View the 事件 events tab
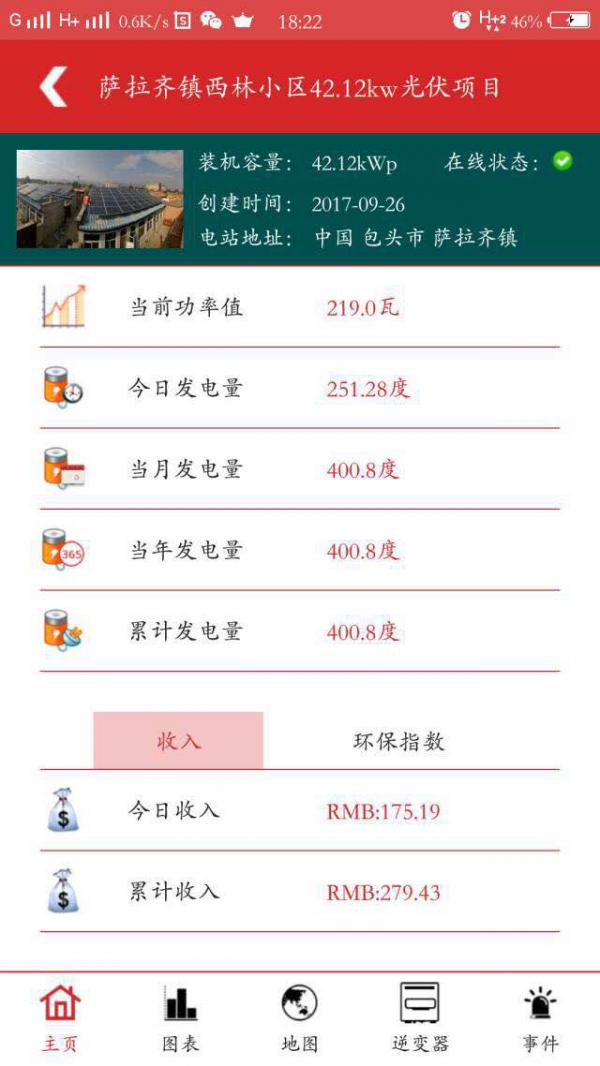 (x=540, y=1017)
